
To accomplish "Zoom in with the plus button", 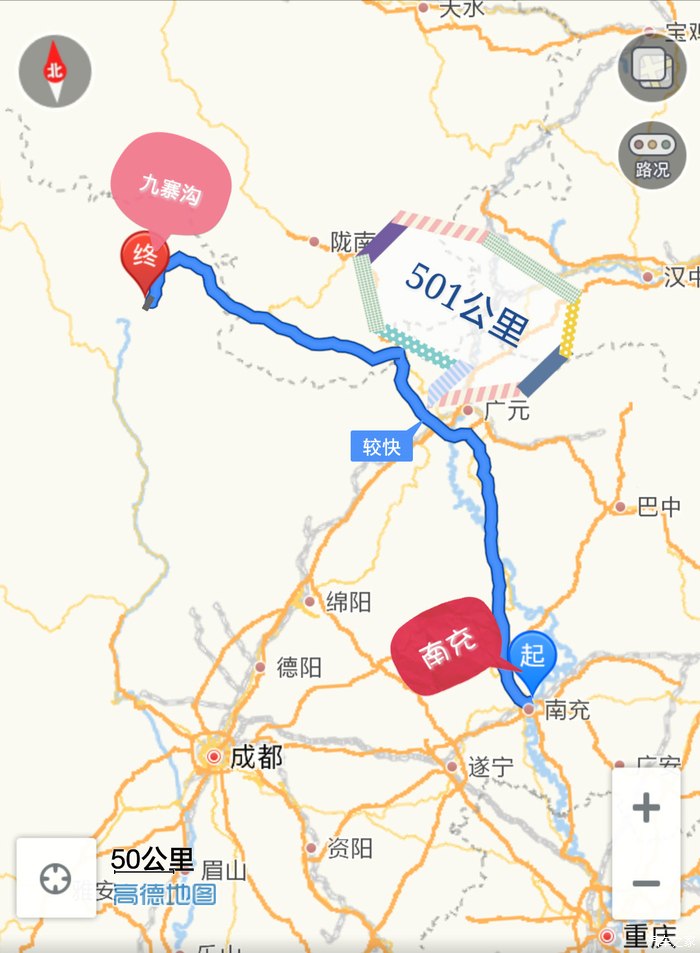I will 646,808.
